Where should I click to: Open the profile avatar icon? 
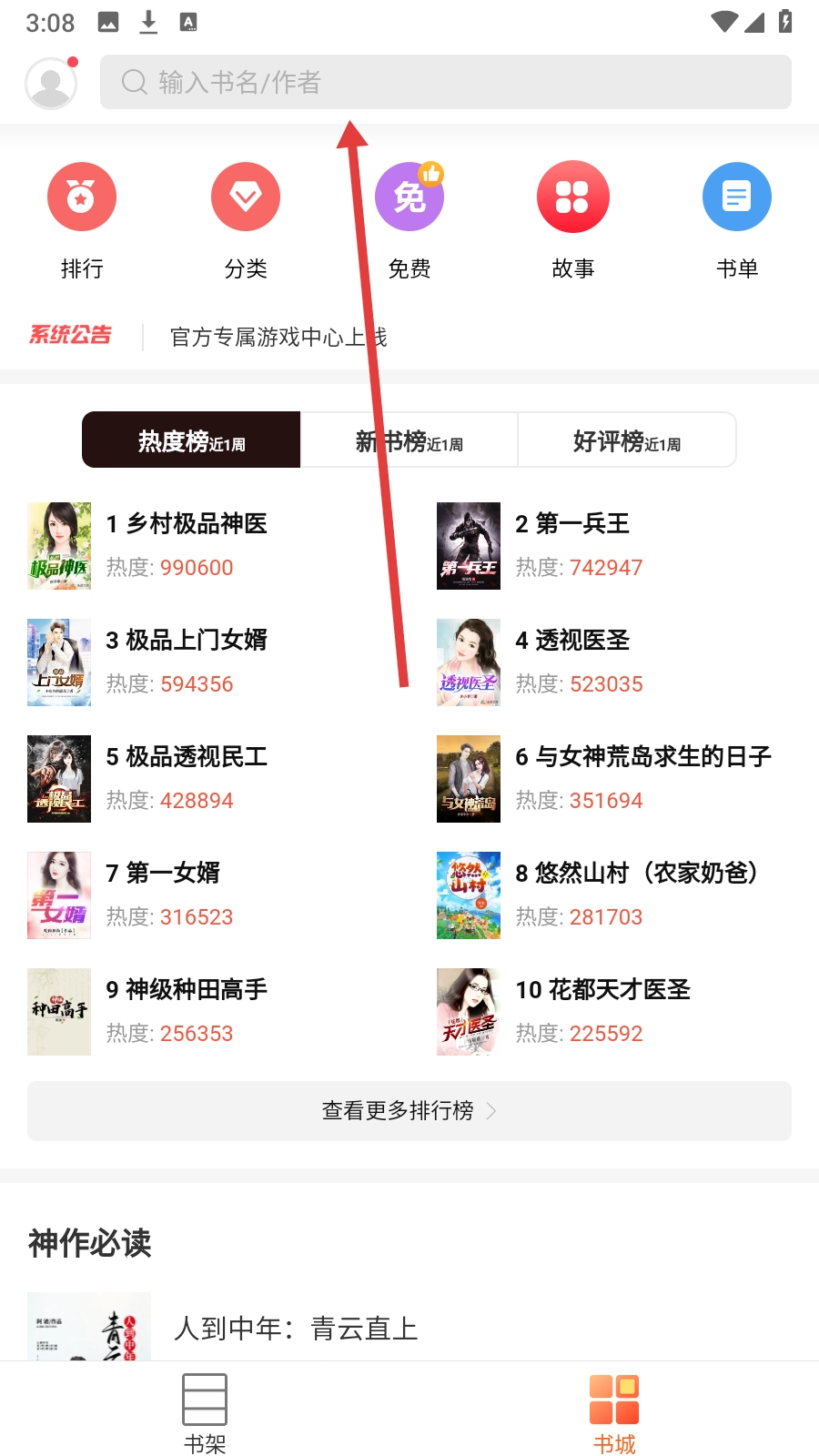pos(51,83)
